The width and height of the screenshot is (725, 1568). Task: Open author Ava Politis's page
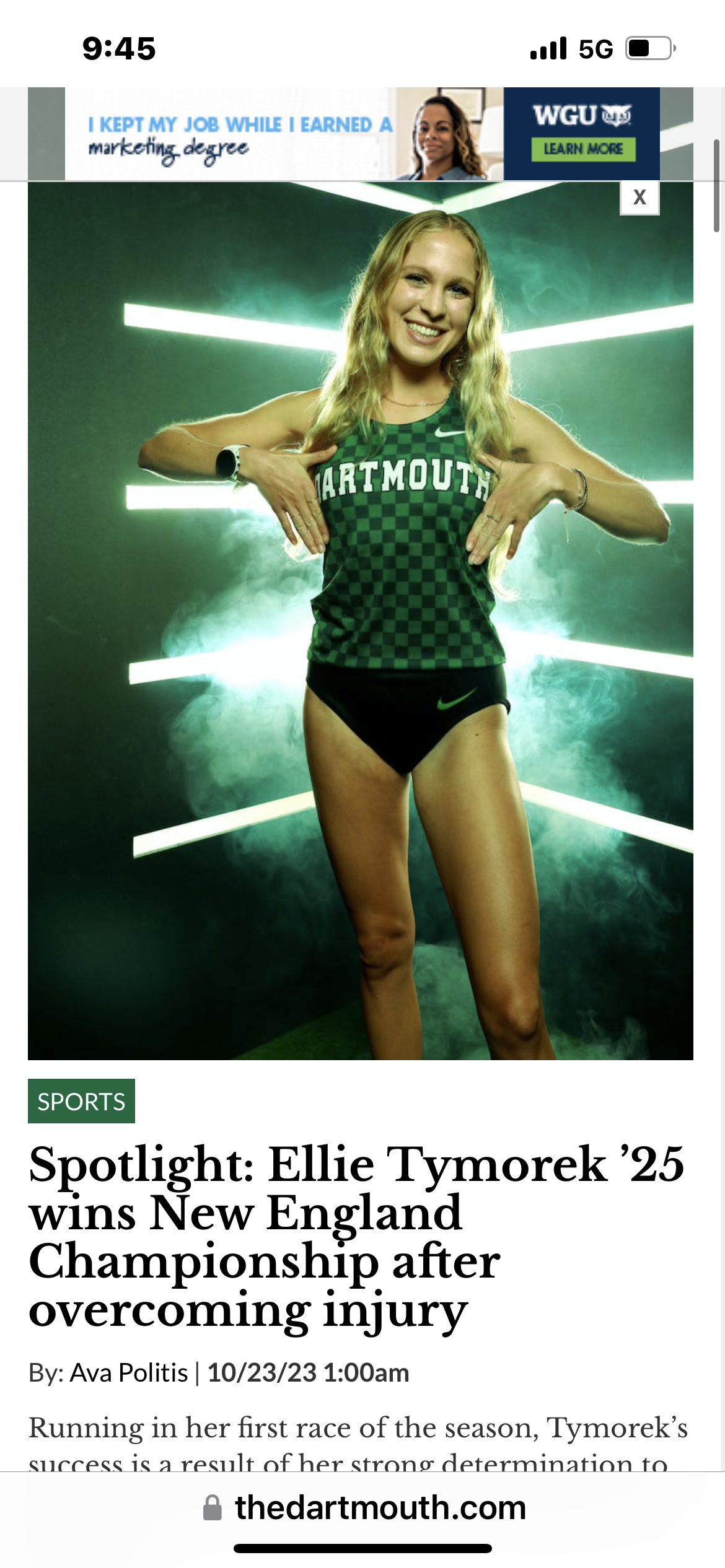coord(129,1373)
